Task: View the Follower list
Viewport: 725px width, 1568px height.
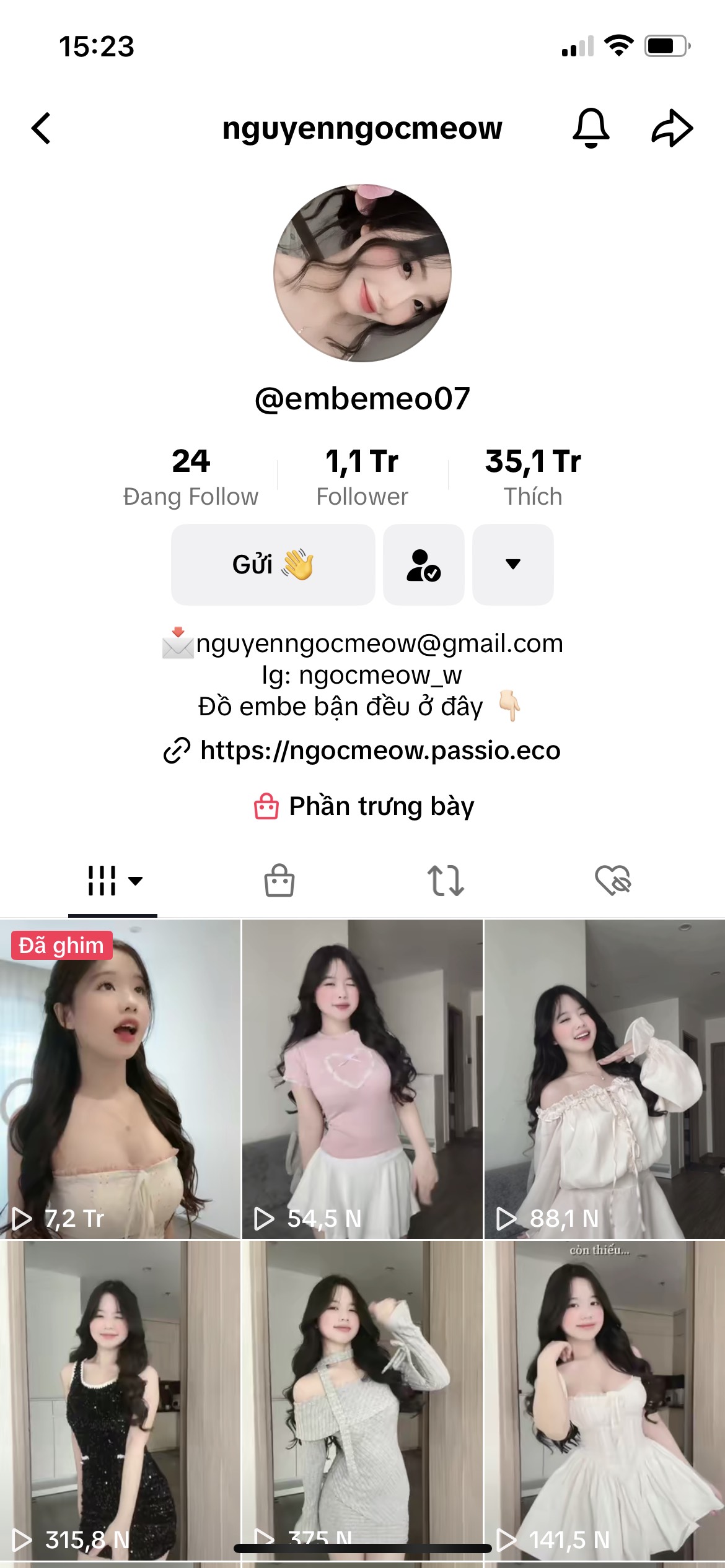Action: [x=362, y=477]
